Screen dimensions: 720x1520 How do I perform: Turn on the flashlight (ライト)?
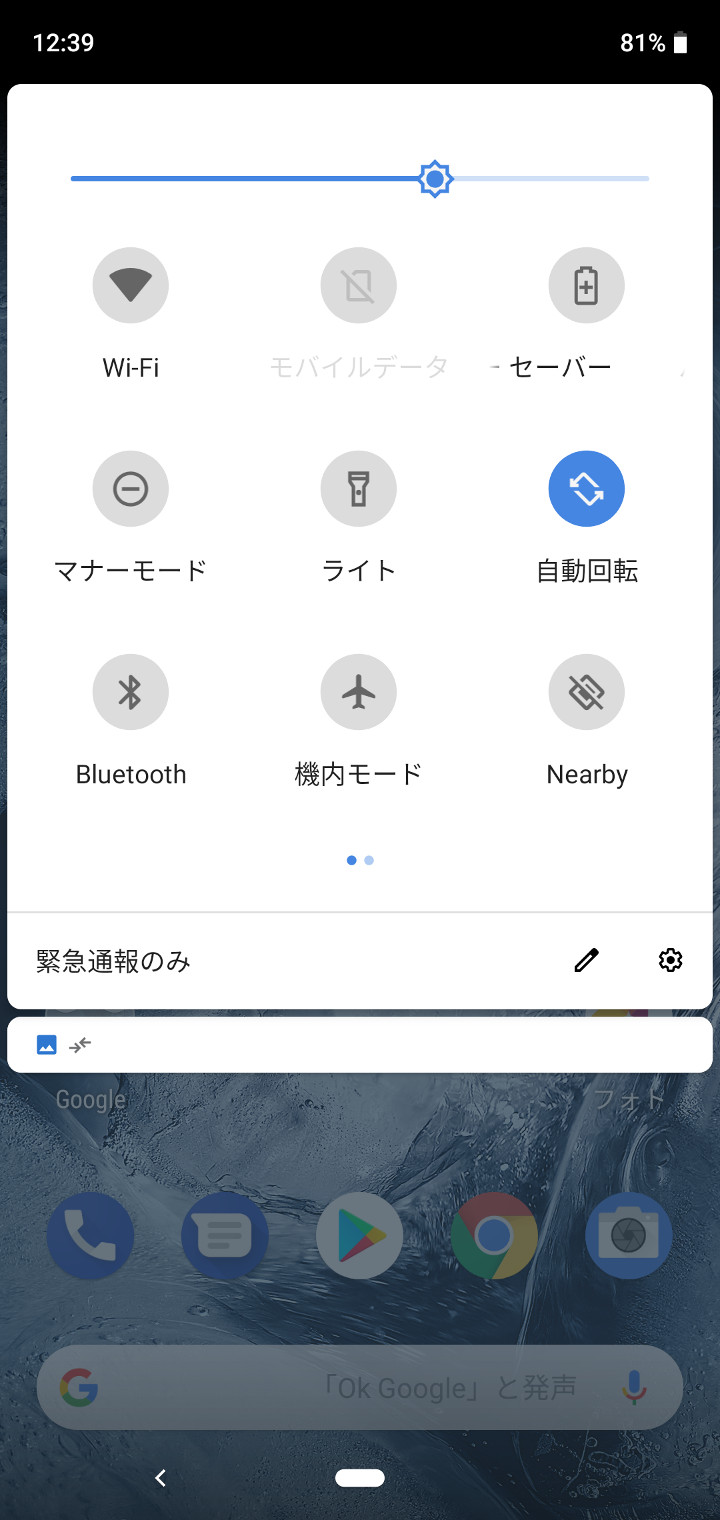point(359,489)
